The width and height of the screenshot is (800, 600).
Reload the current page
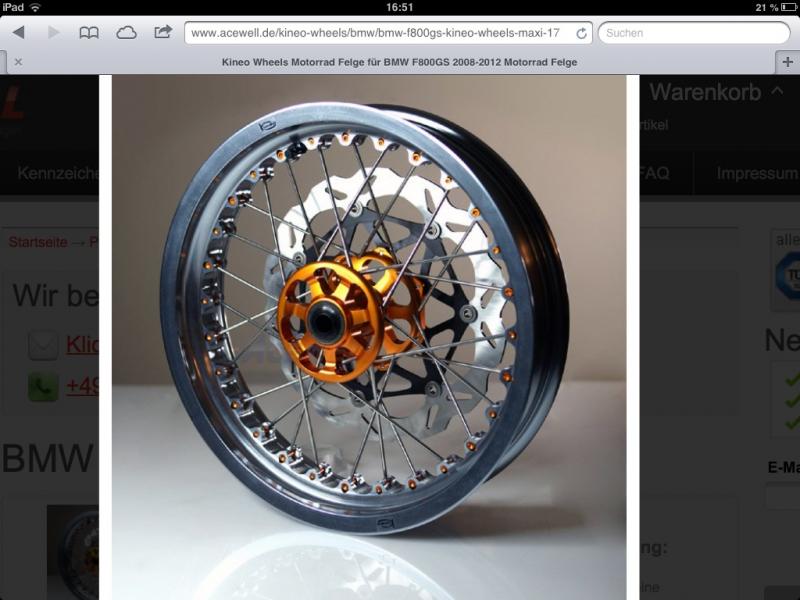tap(581, 33)
